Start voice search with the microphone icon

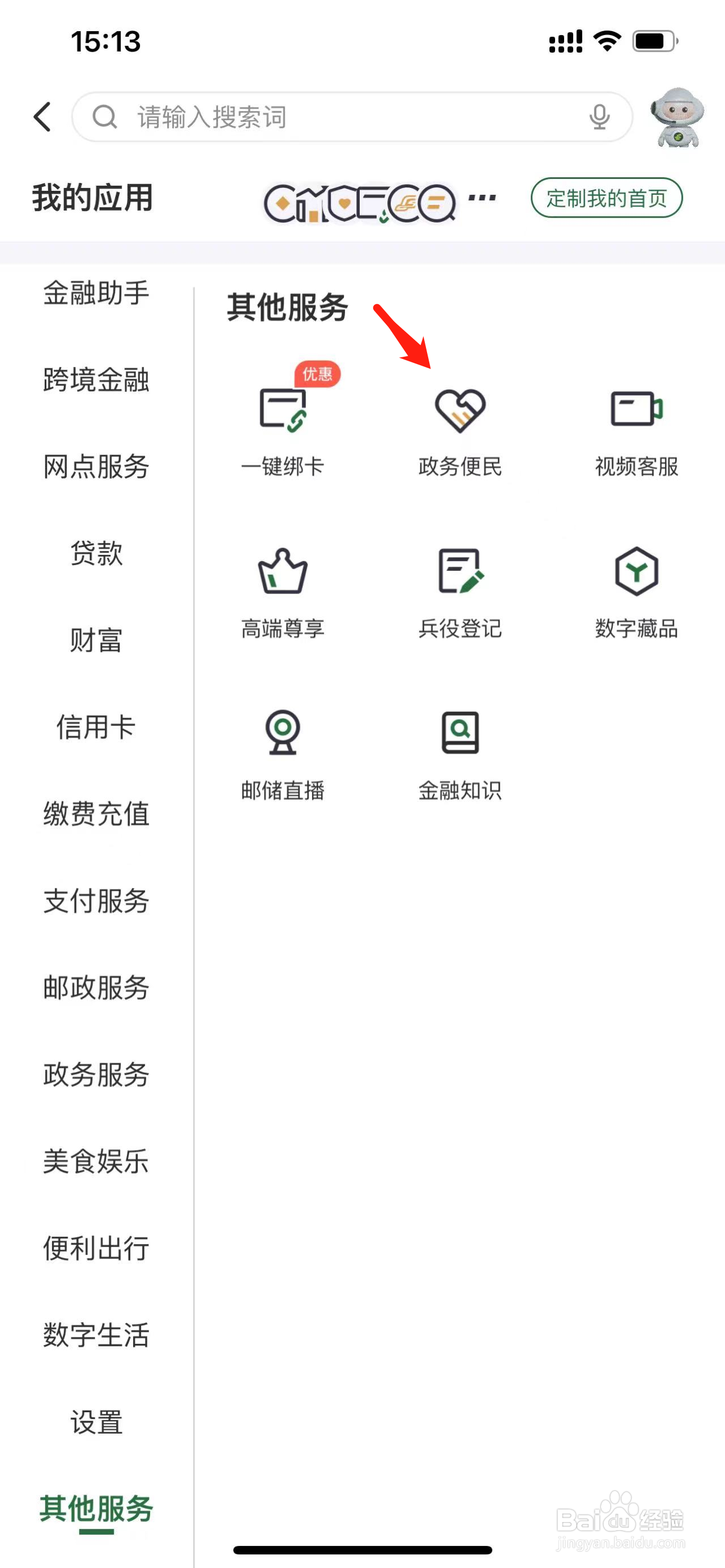tap(599, 117)
